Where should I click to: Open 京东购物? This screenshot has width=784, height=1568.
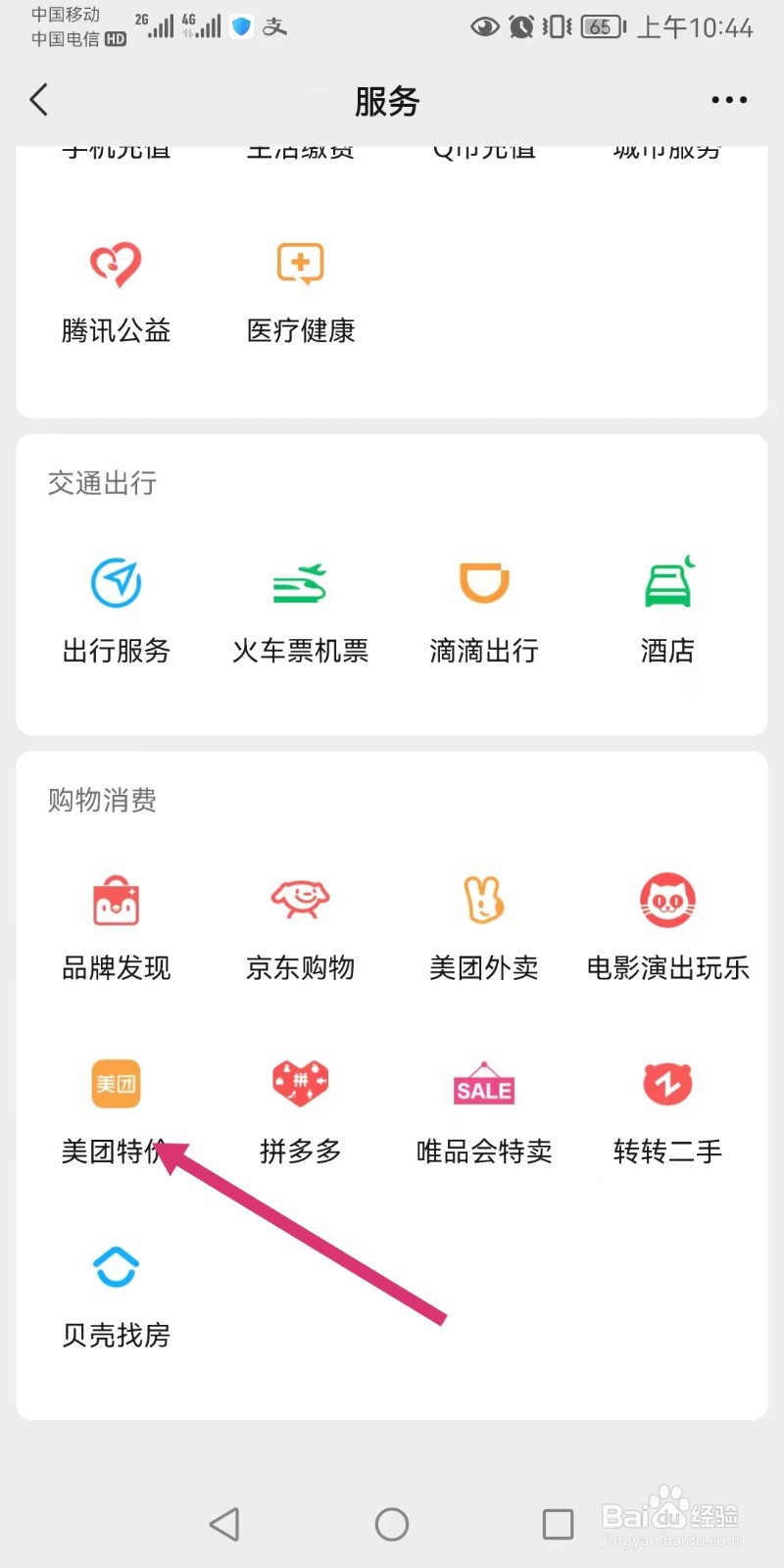[300, 927]
